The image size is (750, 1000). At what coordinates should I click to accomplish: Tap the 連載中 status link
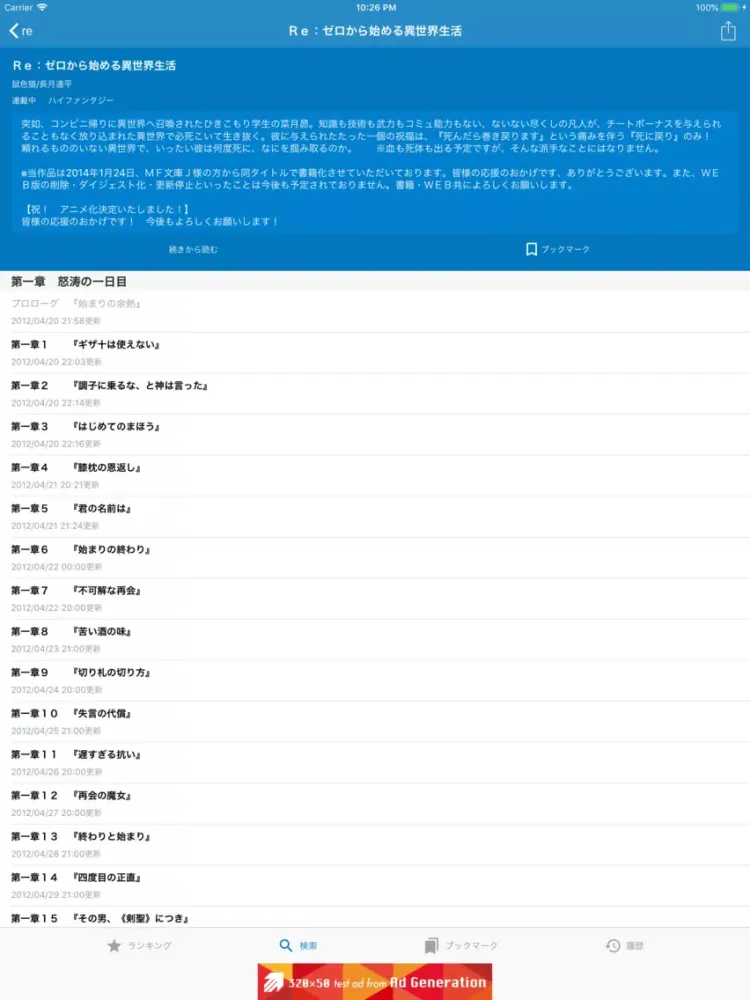(24, 99)
